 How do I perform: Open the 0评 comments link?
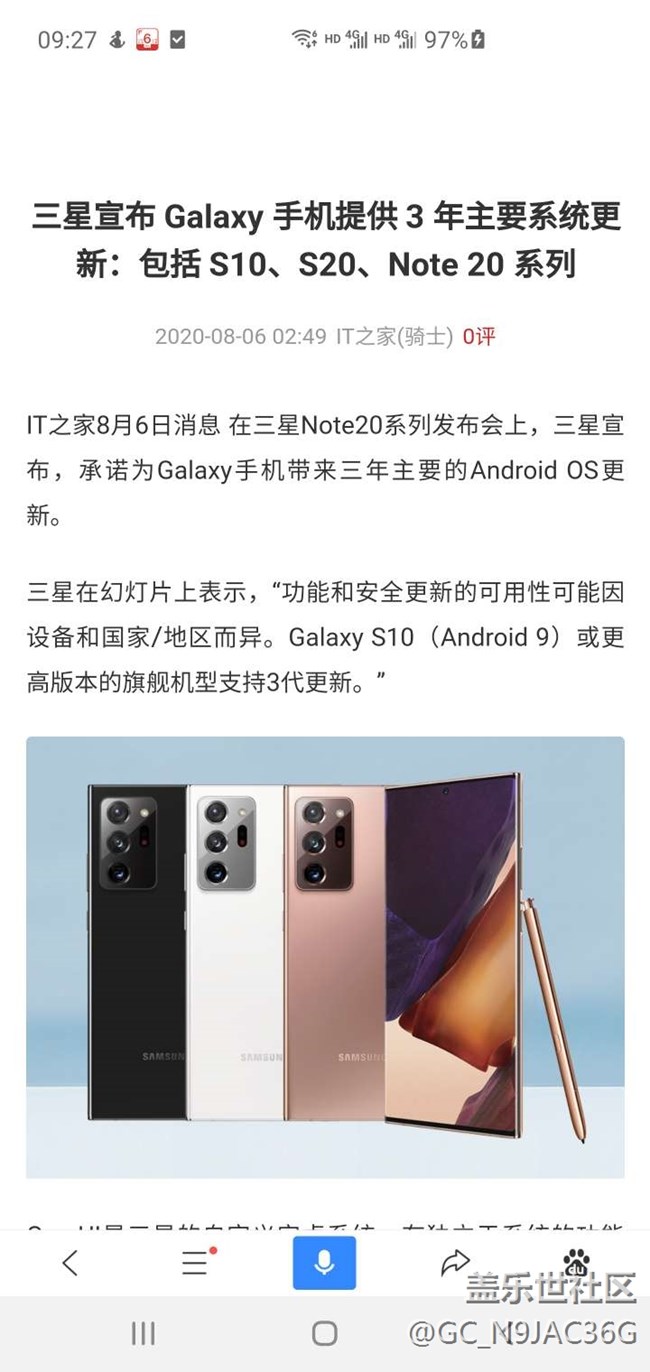478,336
